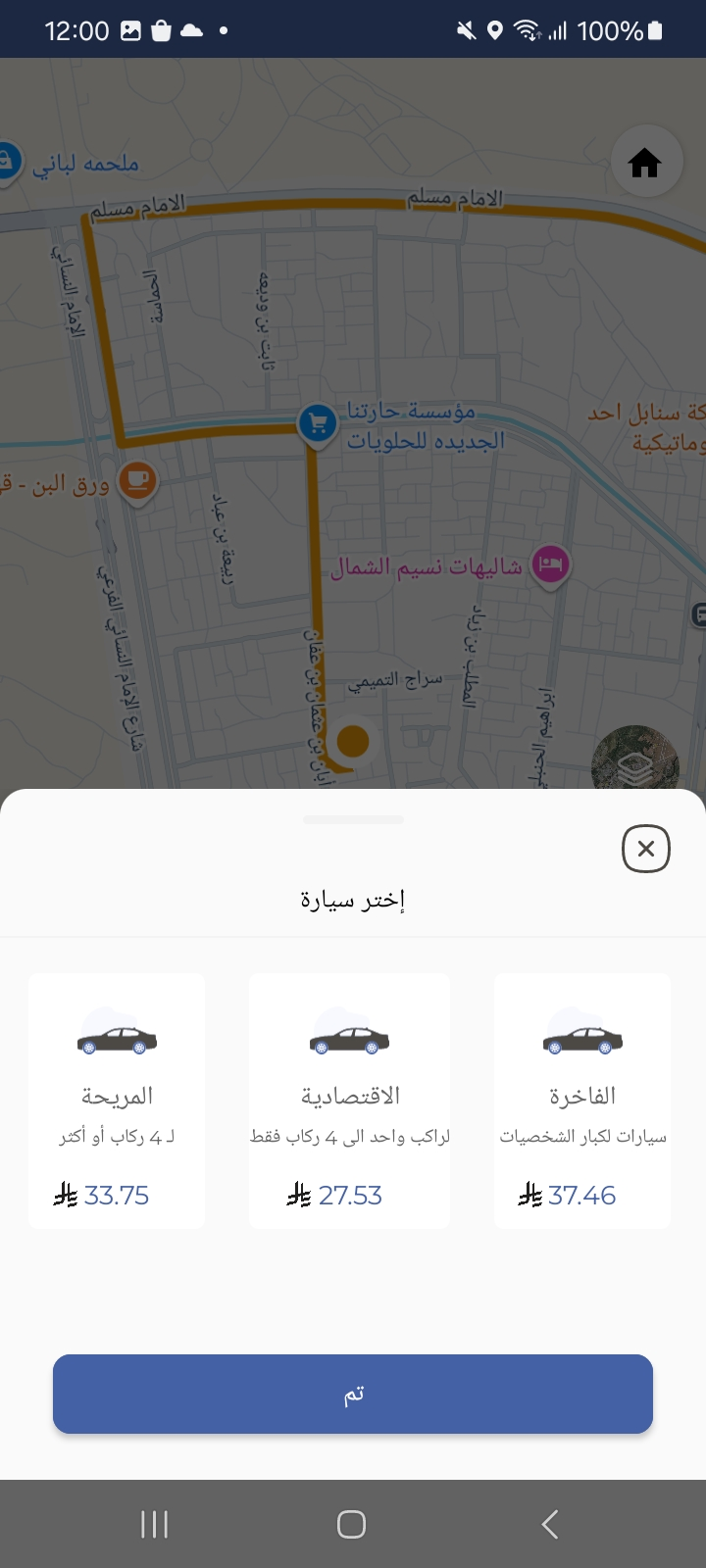Viewport: 706px width, 1568px height.
Task: Open the hotel marker at شاليهات نسيم الشمال
Action: pos(550,565)
